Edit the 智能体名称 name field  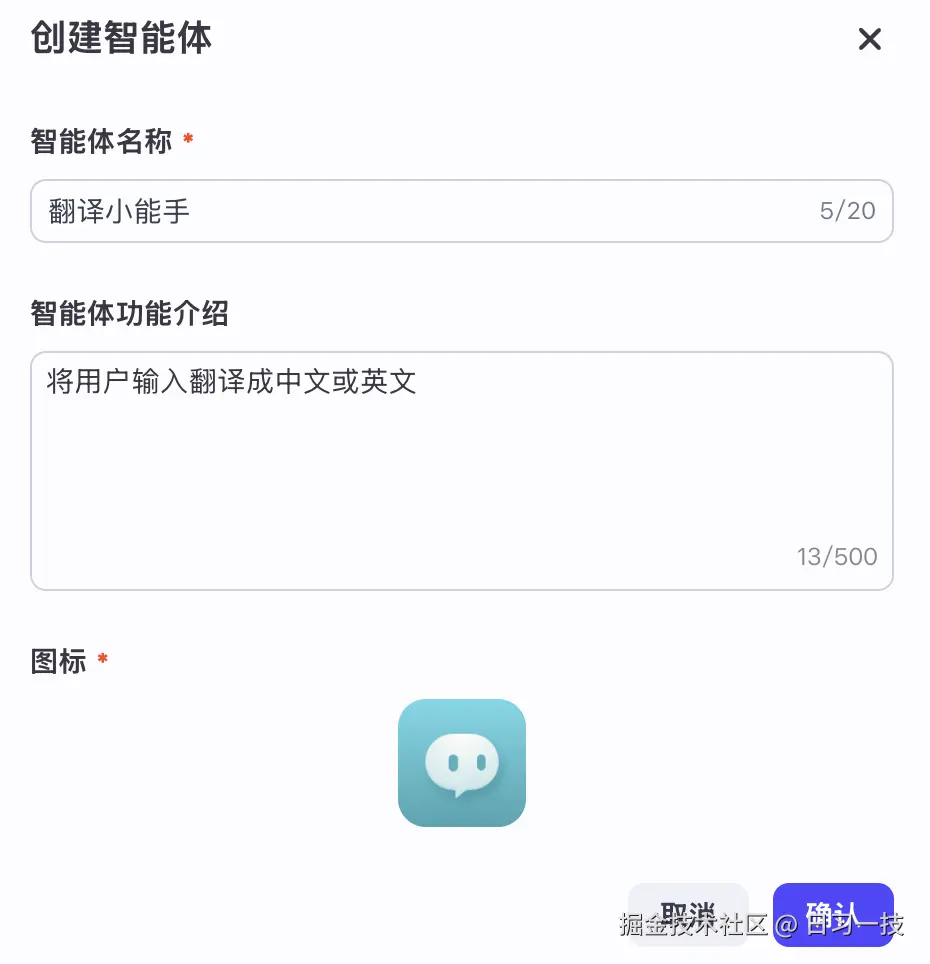click(x=430, y=211)
